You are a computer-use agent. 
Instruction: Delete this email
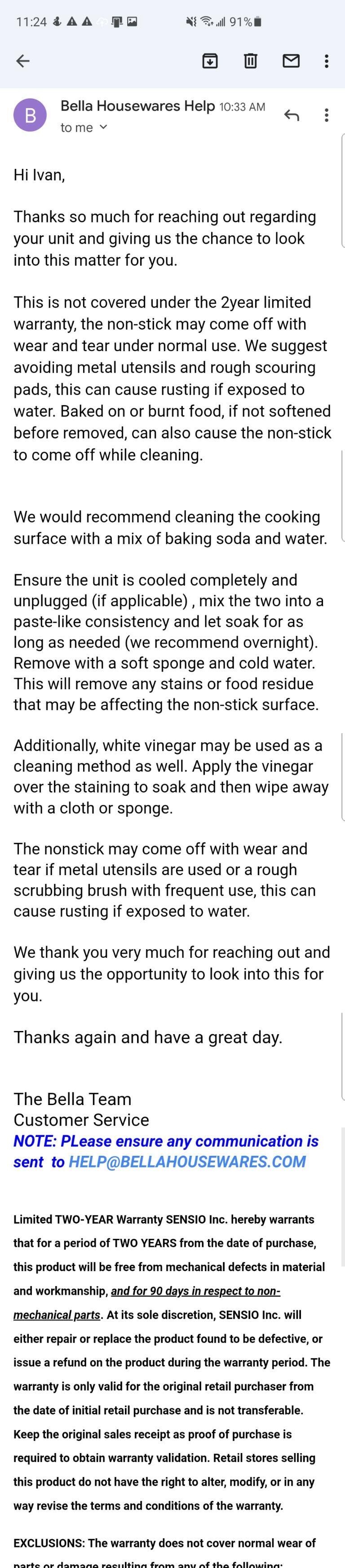pos(250,61)
